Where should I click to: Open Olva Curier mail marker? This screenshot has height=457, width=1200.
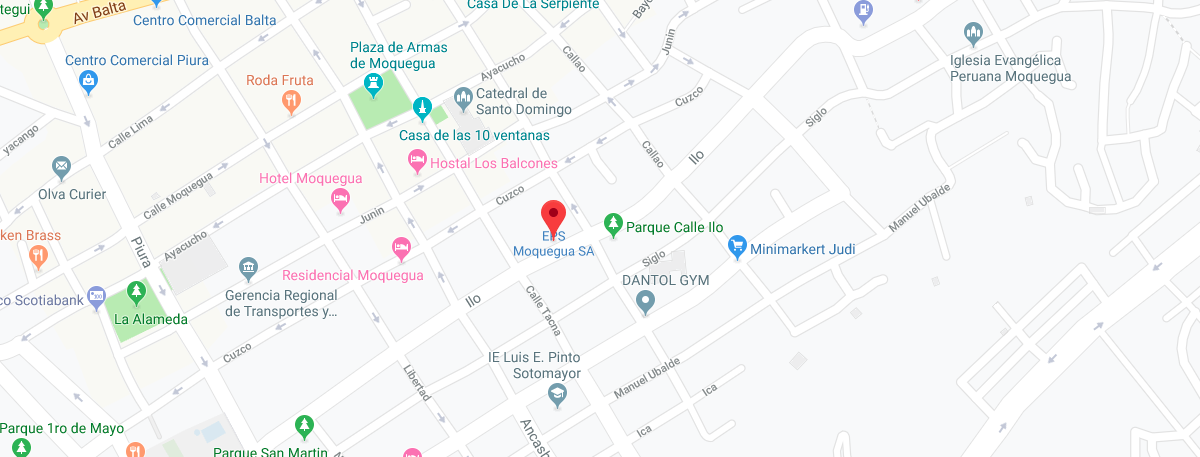pos(62,167)
